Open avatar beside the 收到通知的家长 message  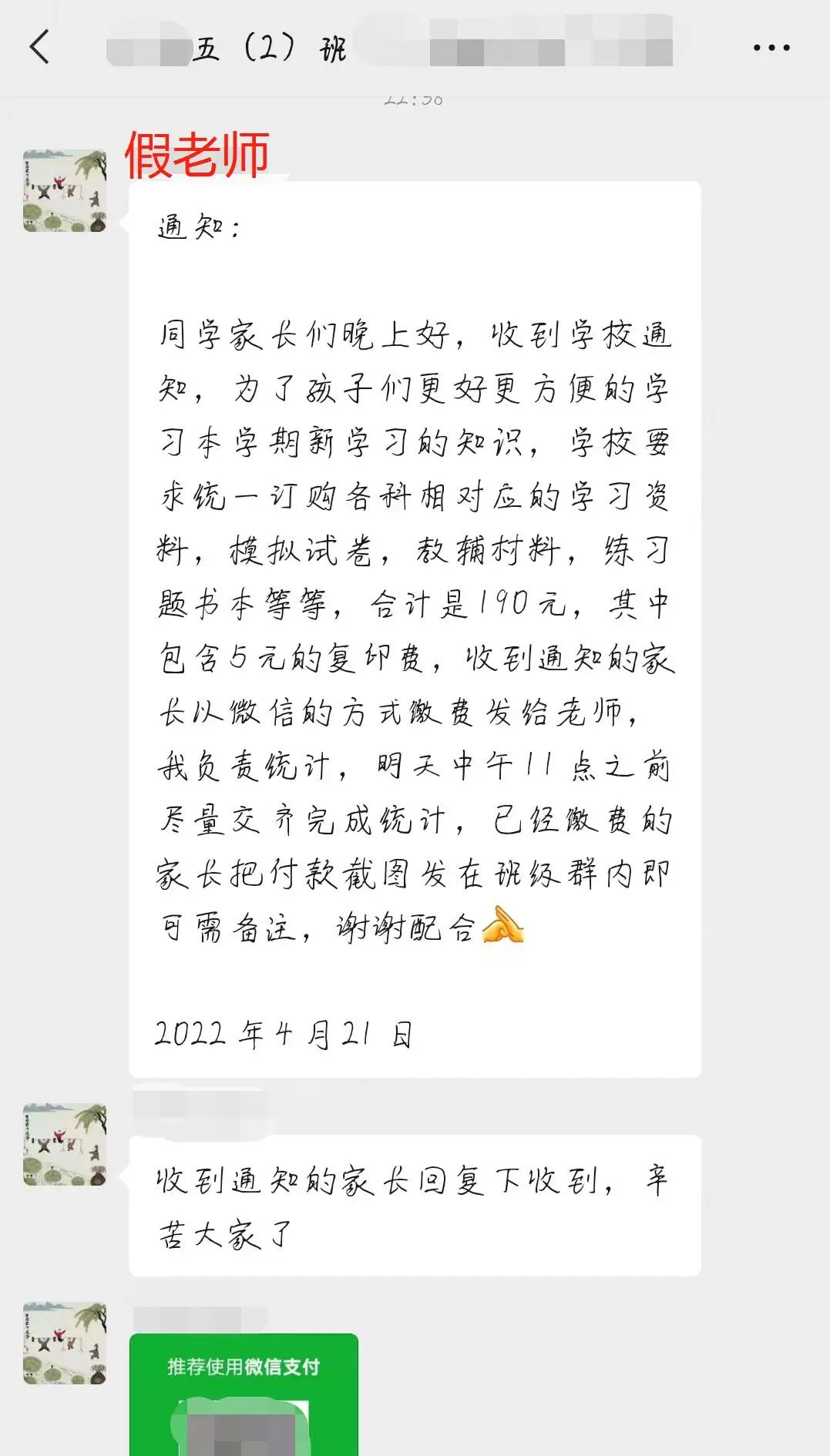[x=65, y=1144]
